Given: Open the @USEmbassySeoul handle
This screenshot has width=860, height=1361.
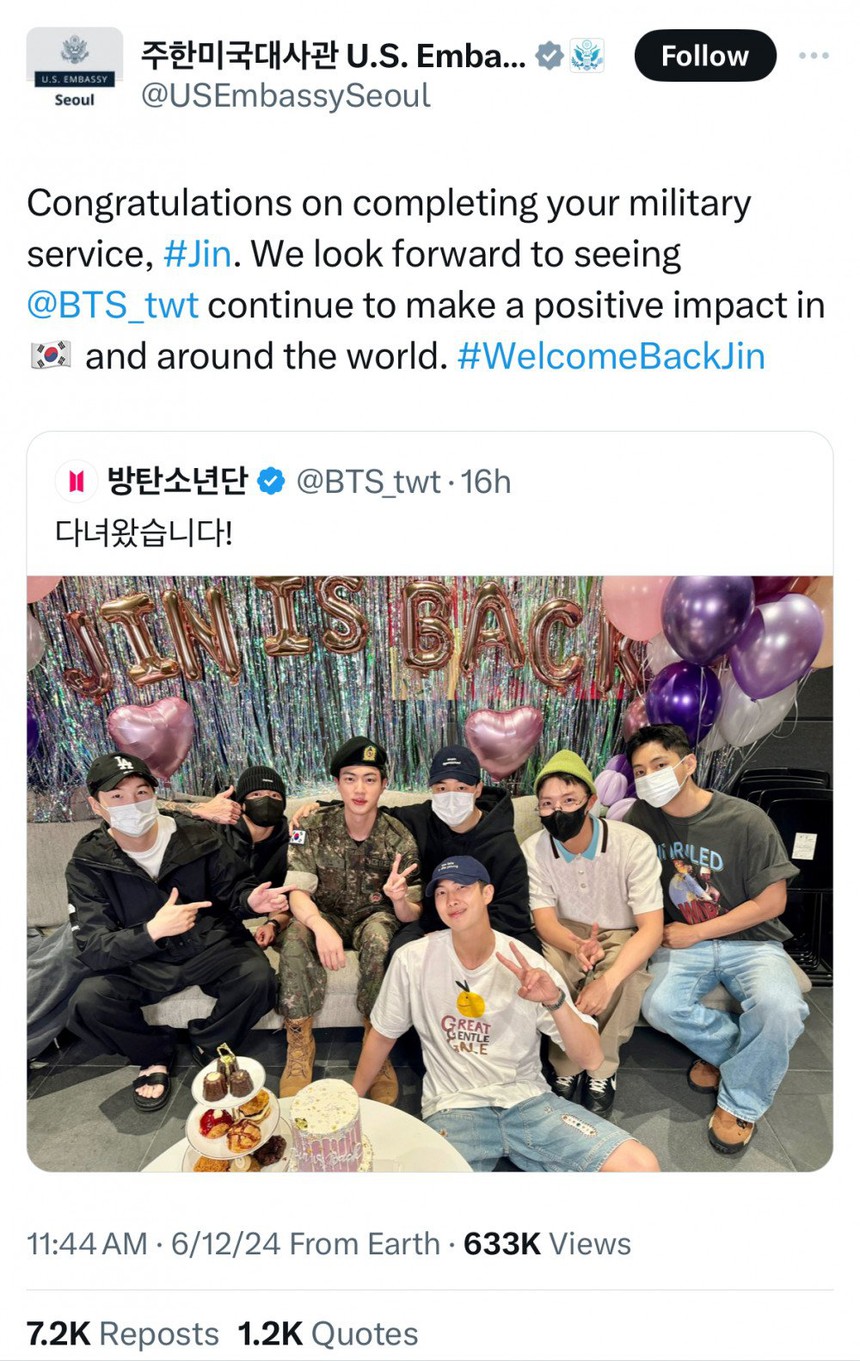Looking at the screenshot, I should tap(286, 96).
